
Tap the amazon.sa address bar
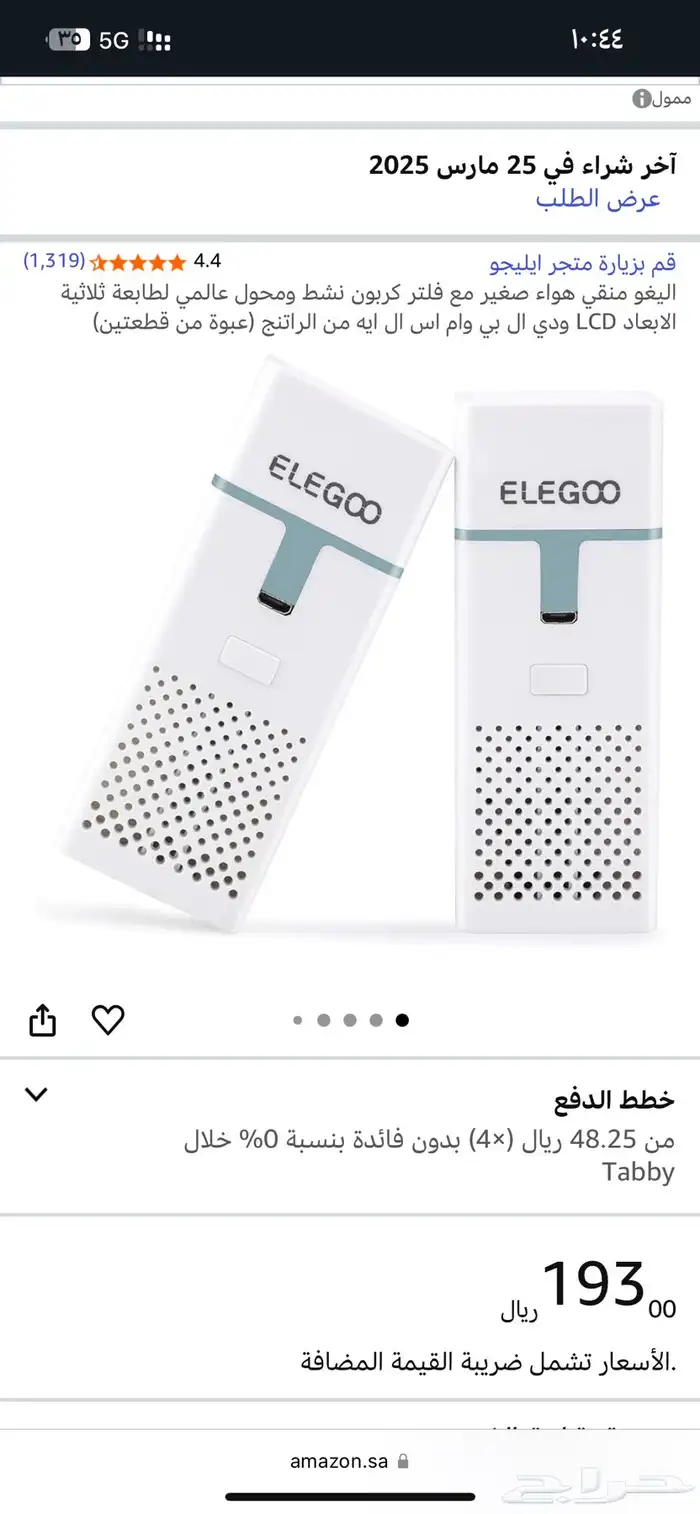[350, 1460]
